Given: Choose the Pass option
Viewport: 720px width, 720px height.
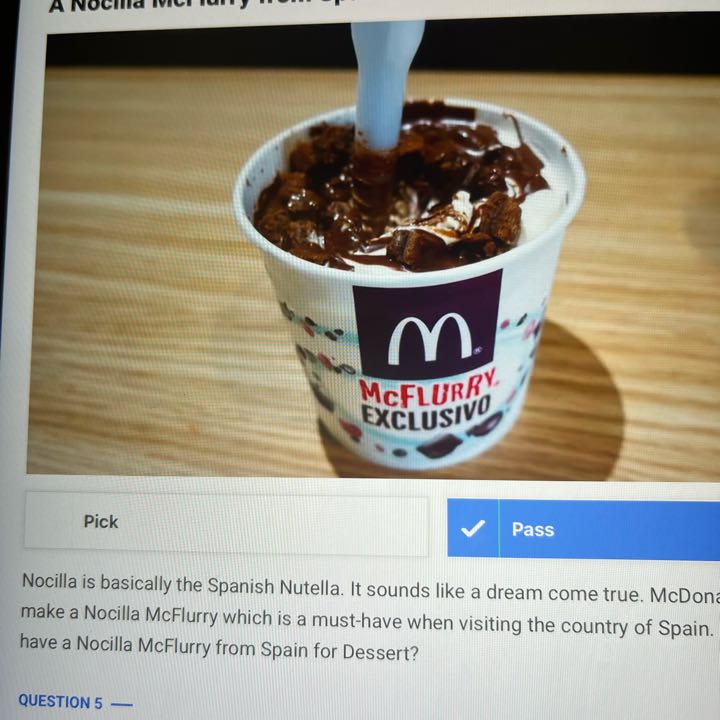Looking at the screenshot, I should click(585, 529).
